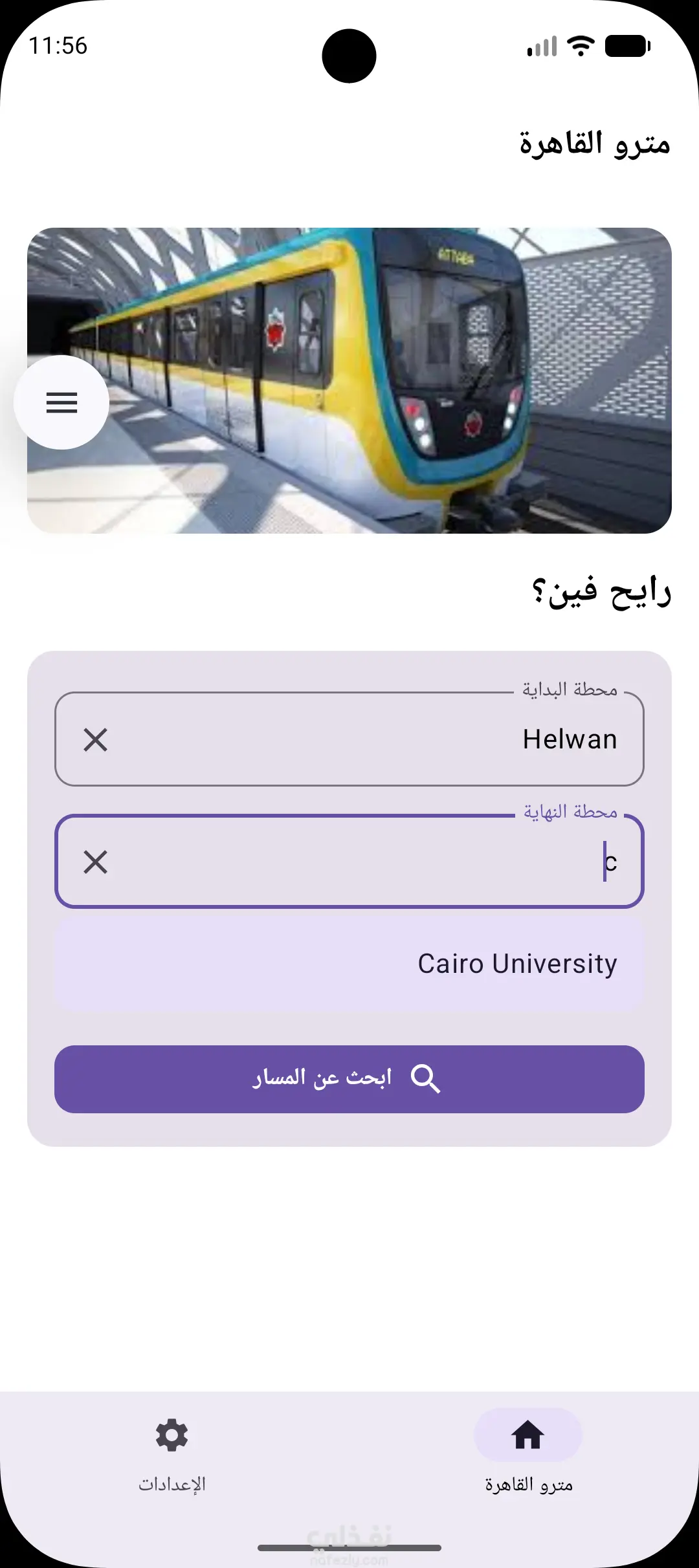Open the drawer menu button
This screenshot has width=699, height=1568.
(x=61, y=402)
